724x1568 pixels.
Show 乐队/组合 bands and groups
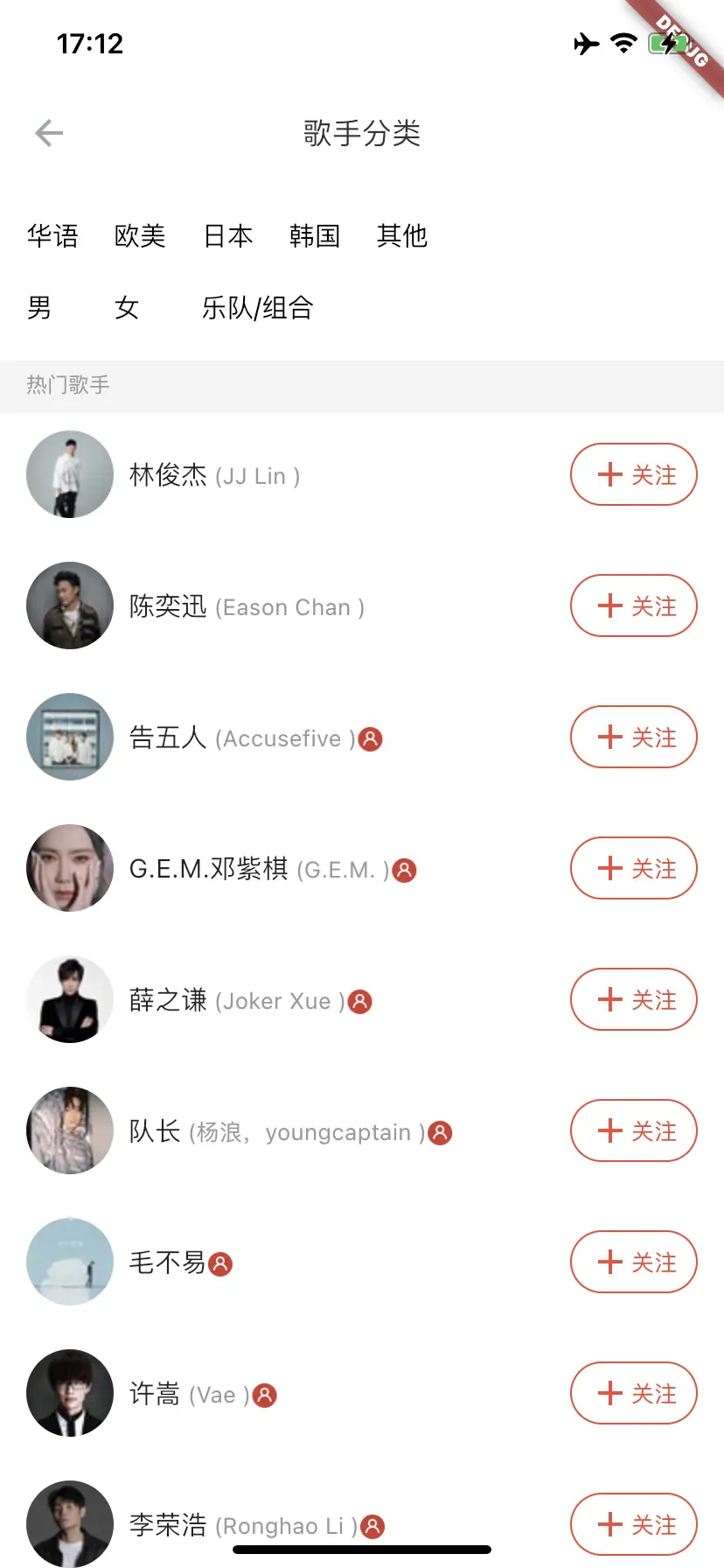(x=257, y=308)
